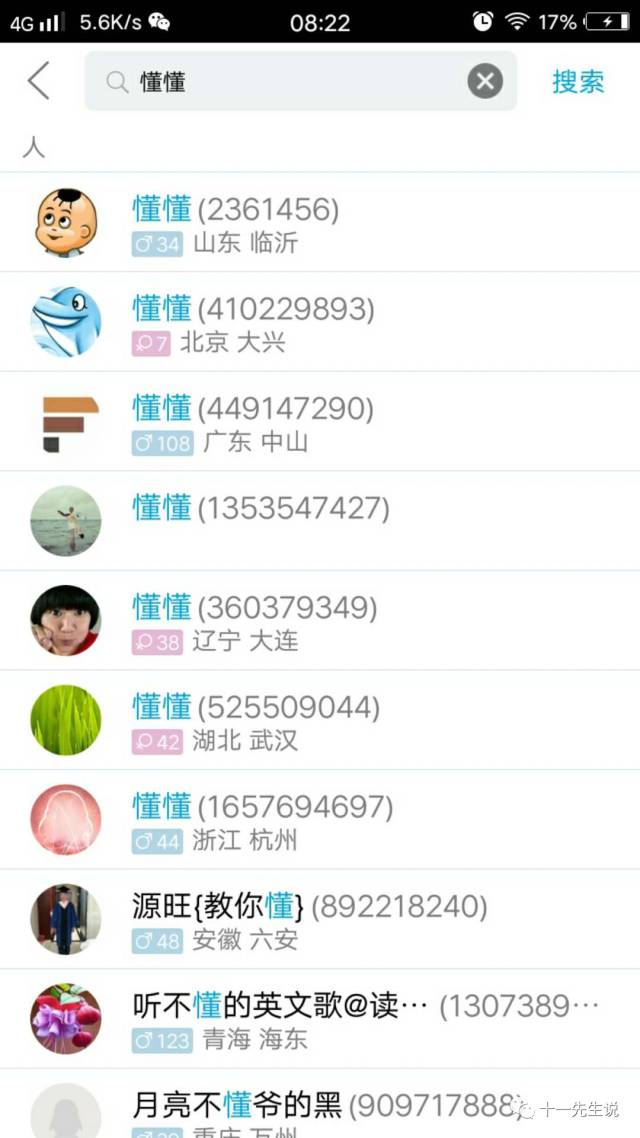Open user 源旺{教你懂} (892218240)
Screen dimensions: 640x1138
[320, 920]
